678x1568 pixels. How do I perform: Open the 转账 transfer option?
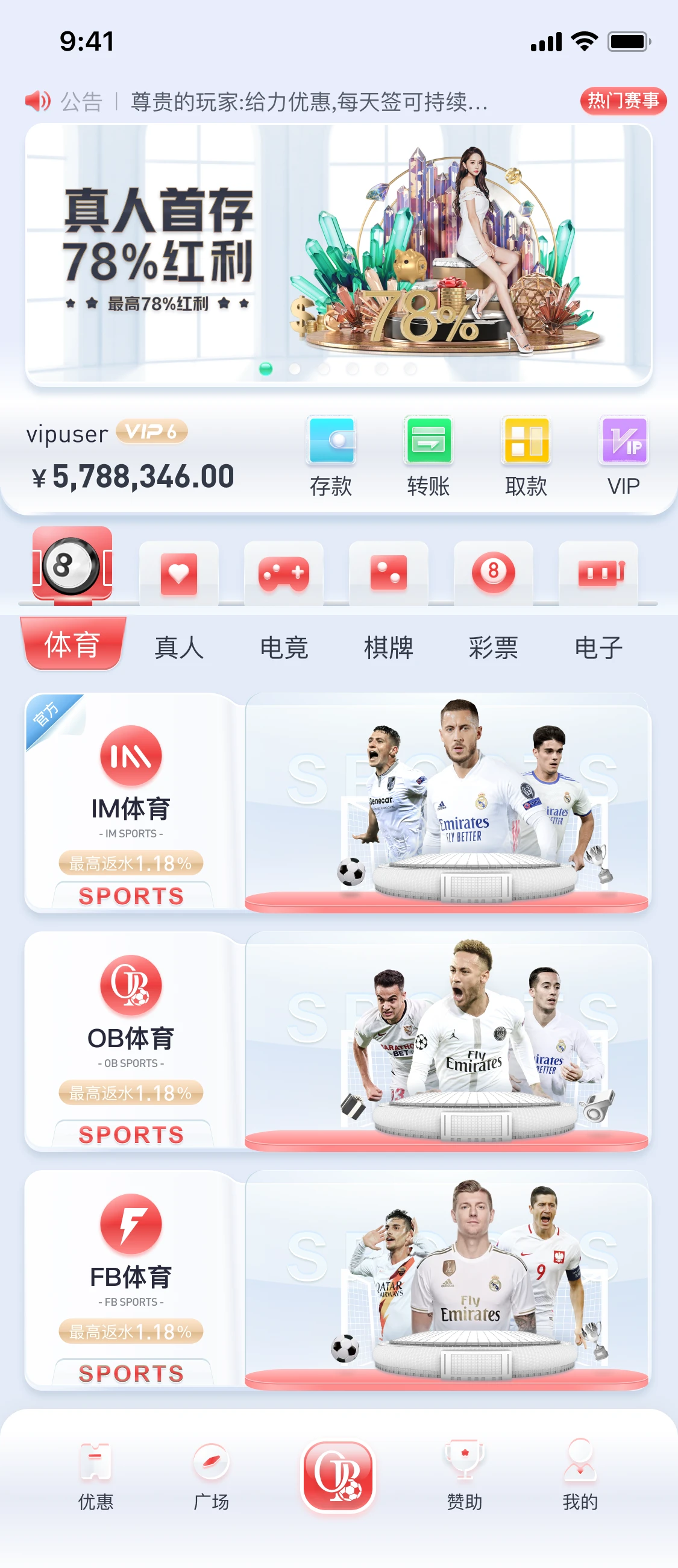click(x=428, y=457)
